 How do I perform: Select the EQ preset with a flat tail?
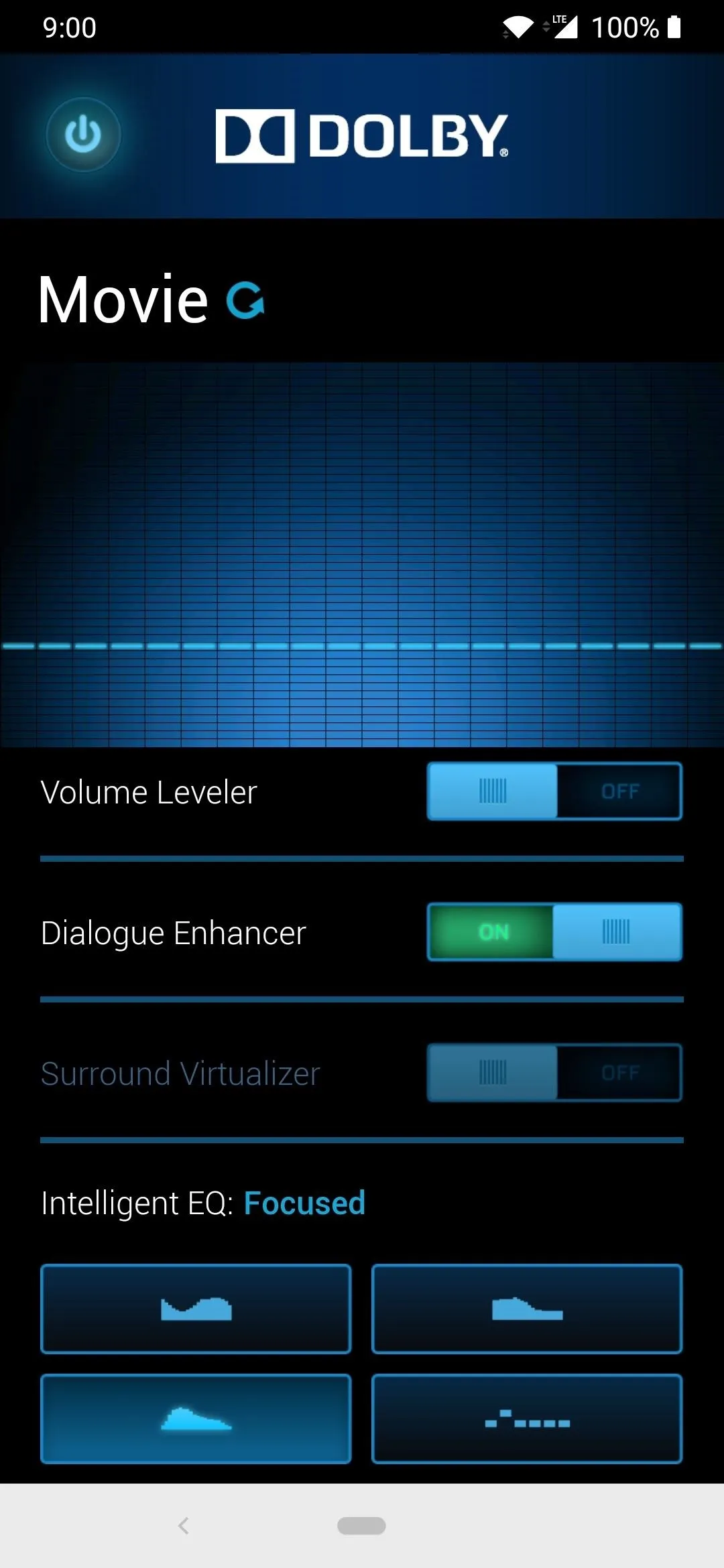527,1309
